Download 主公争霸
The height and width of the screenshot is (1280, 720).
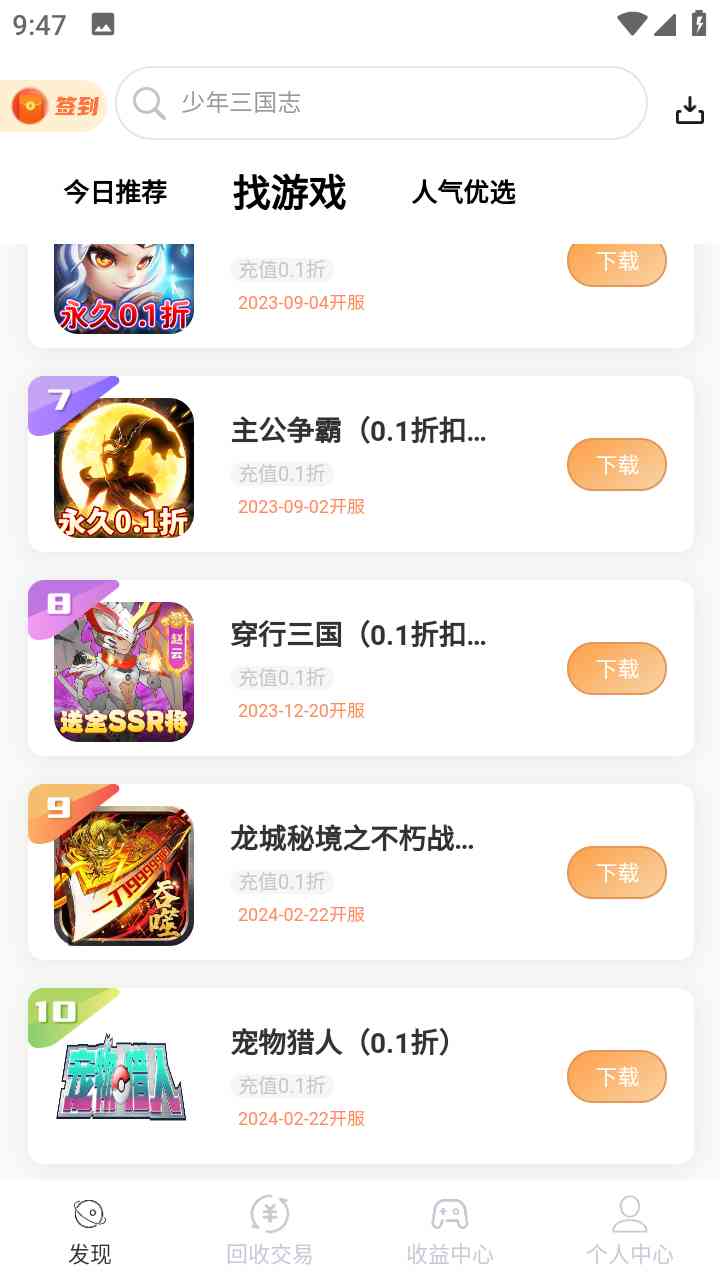(x=616, y=465)
